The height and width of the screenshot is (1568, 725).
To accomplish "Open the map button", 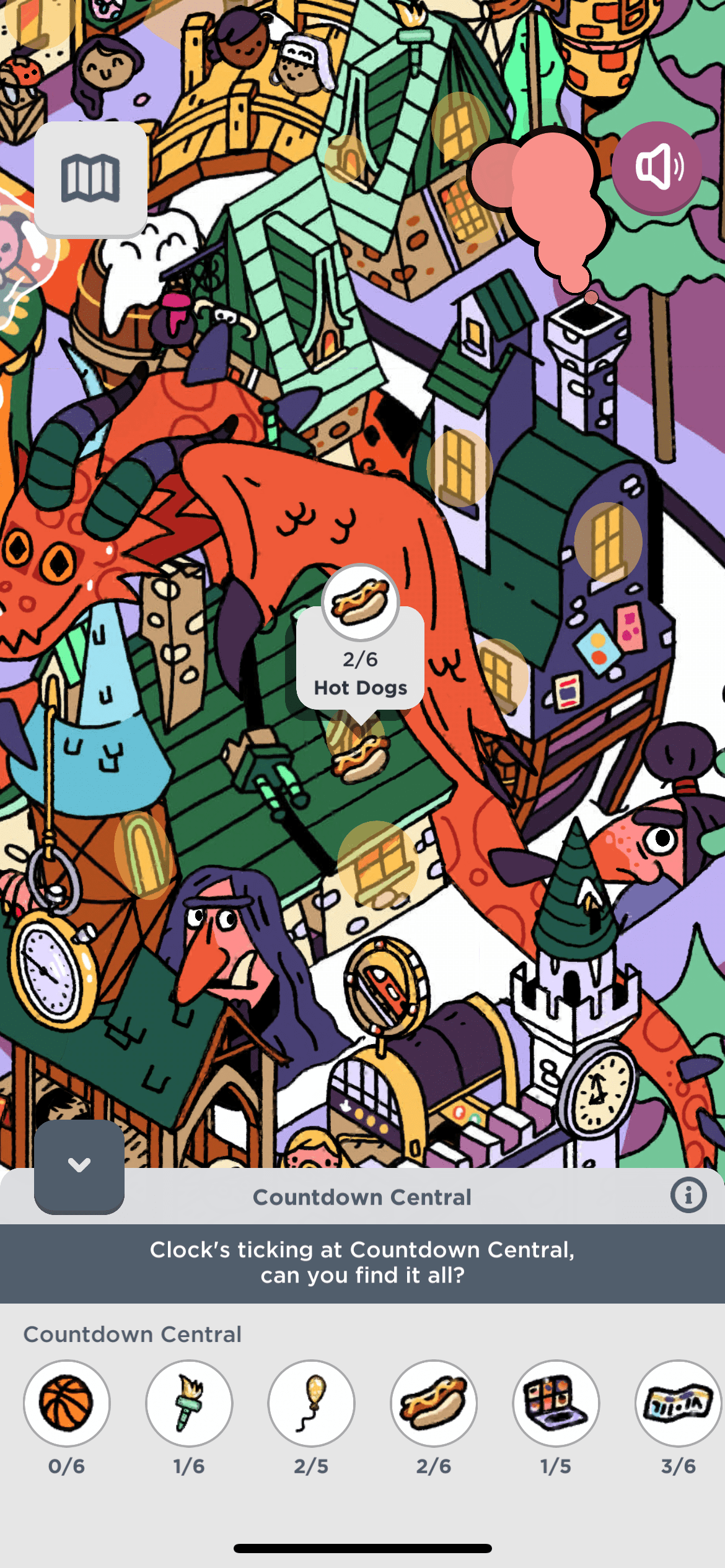I will point(90,178).
